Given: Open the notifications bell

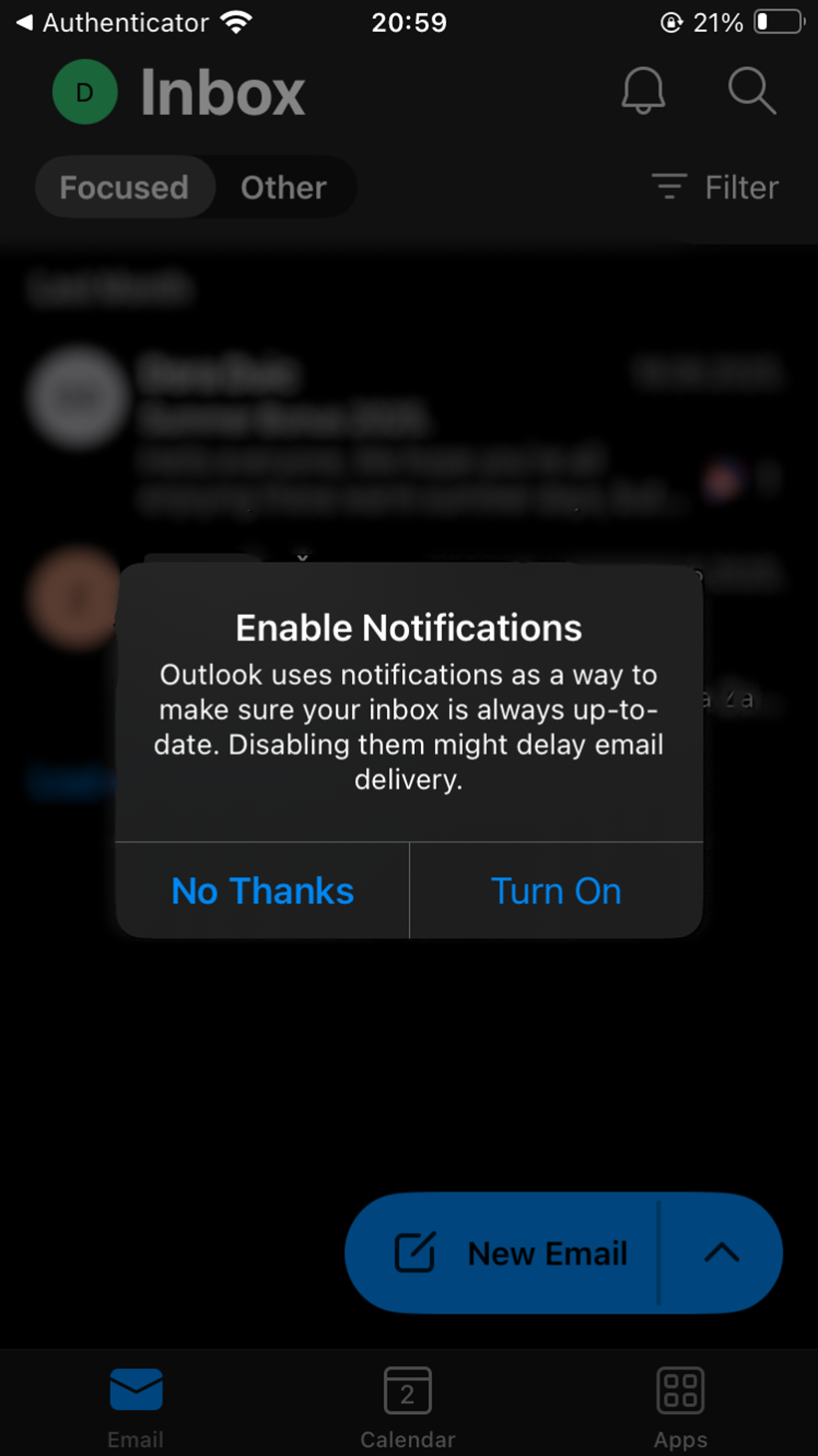Looking at the screenshot, I should pos(643,92).
